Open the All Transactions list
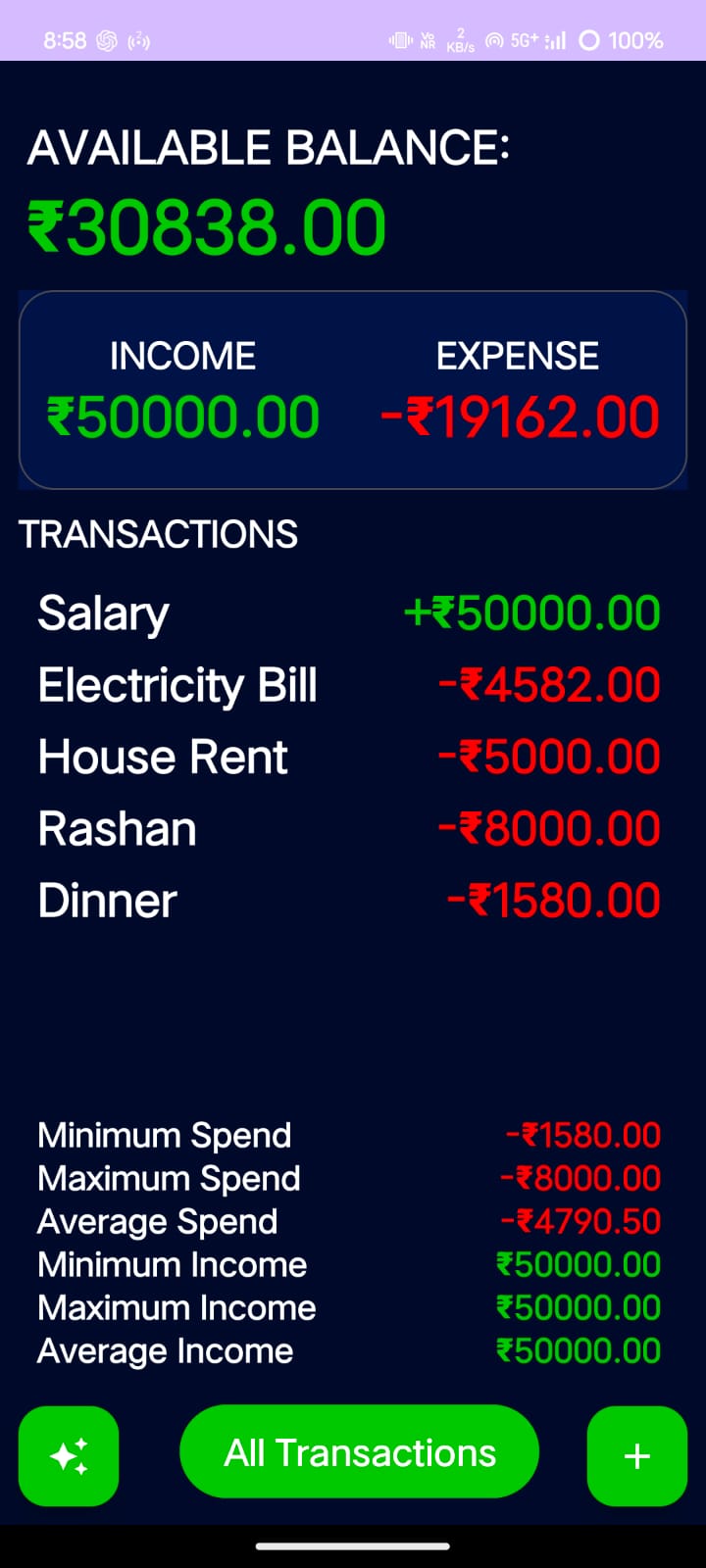Screen dimensions: 706x1568 point(358,1452)
